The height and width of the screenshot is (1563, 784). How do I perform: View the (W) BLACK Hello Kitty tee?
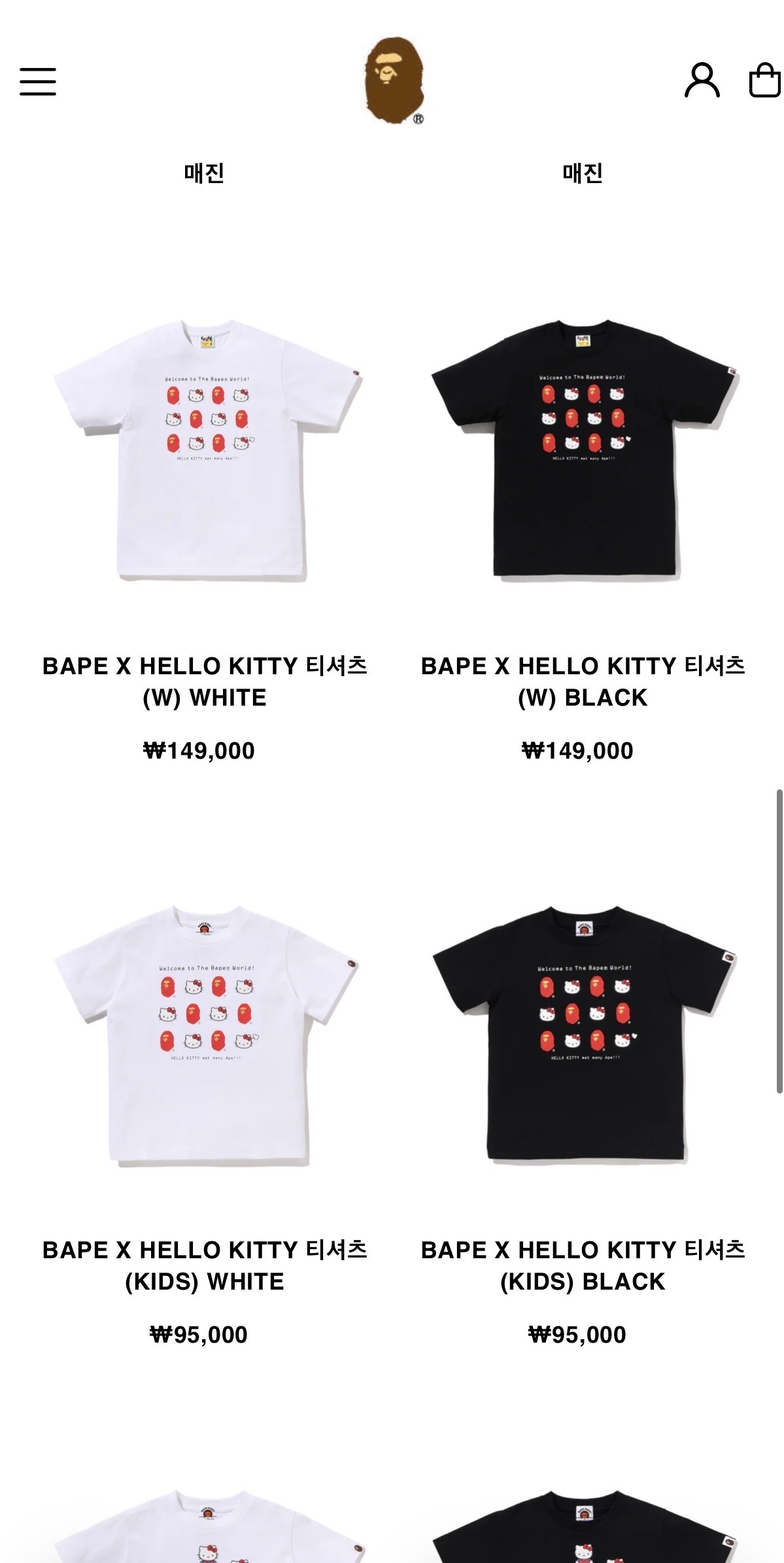click(584, 449)
